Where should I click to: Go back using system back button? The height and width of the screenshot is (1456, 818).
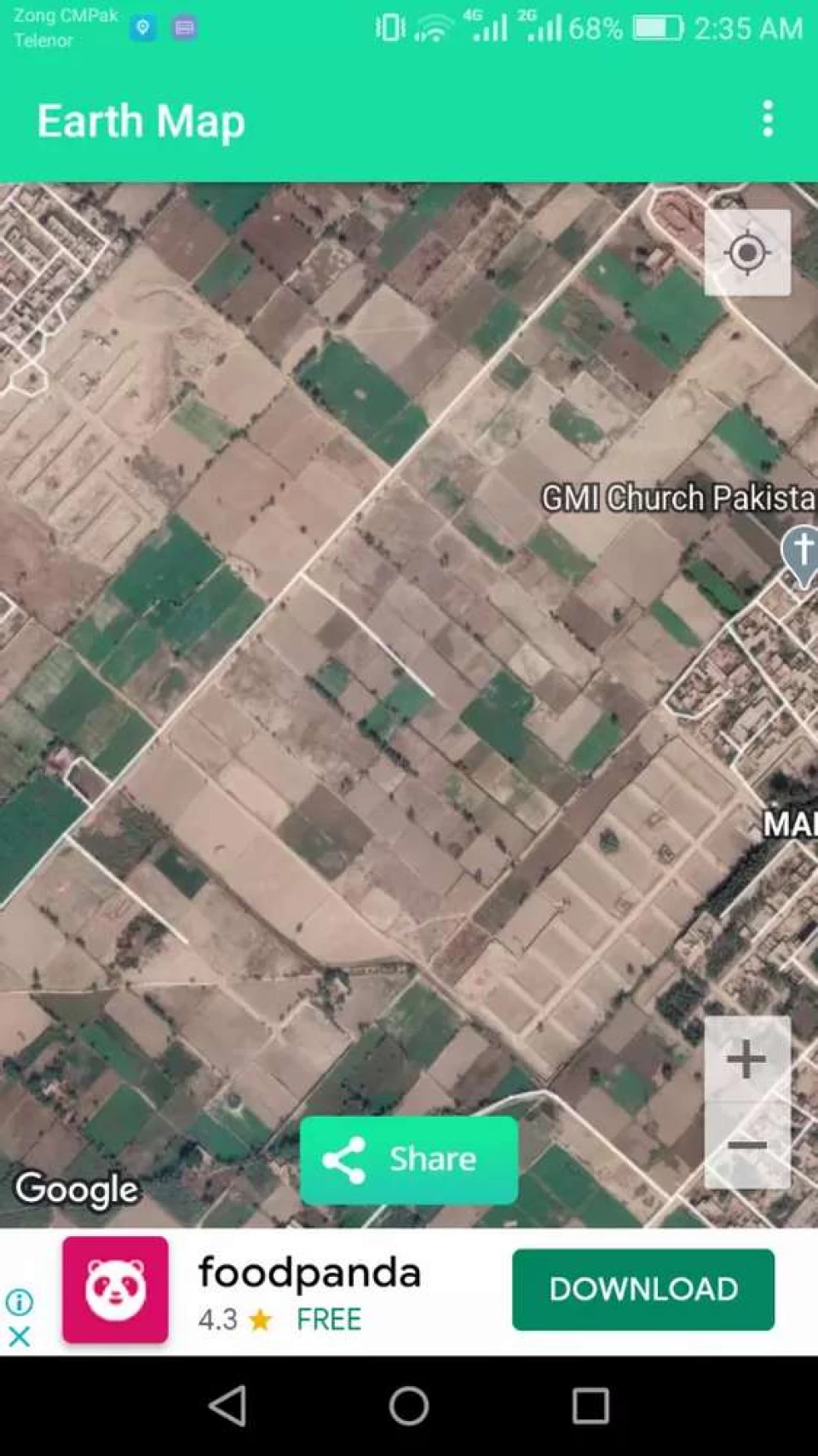point(228,1406)
